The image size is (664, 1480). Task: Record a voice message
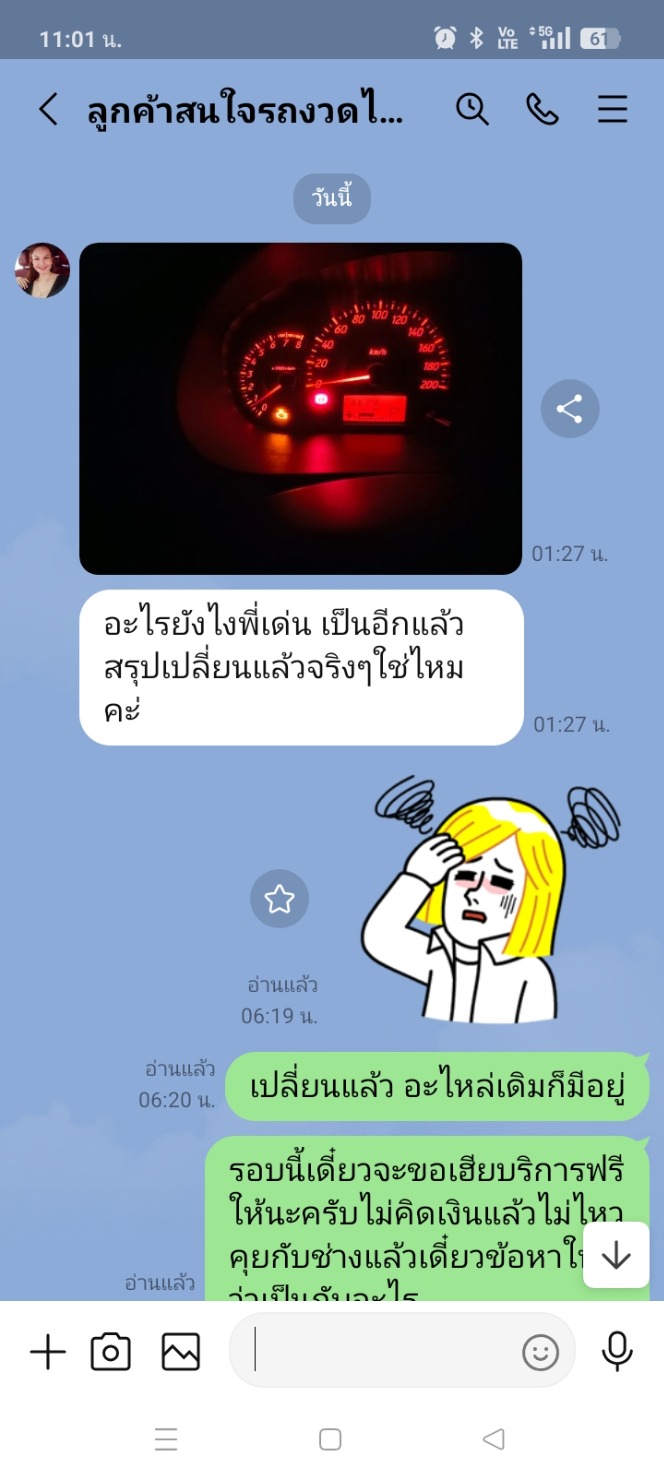pos(617,1351)
